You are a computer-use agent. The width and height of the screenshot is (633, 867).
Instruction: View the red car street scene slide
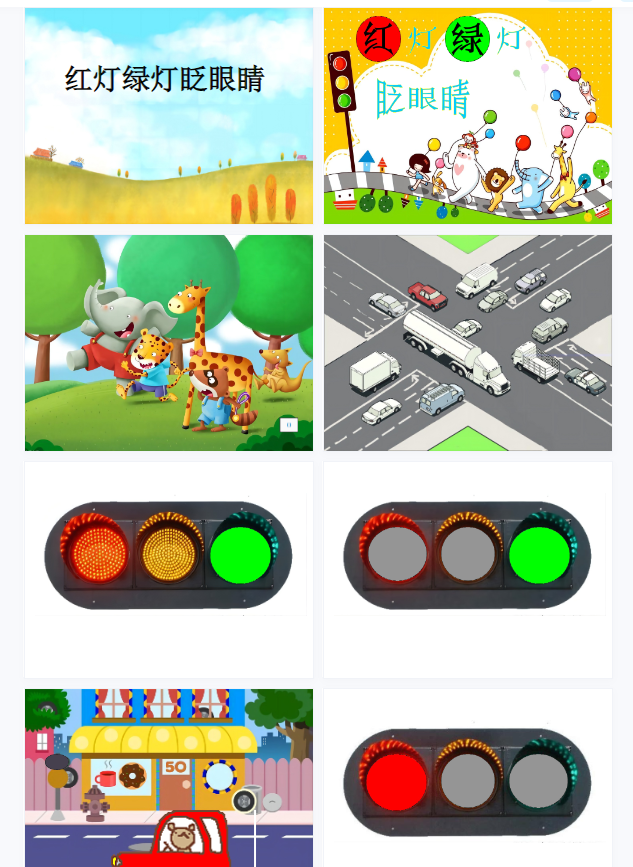[169, 777]
